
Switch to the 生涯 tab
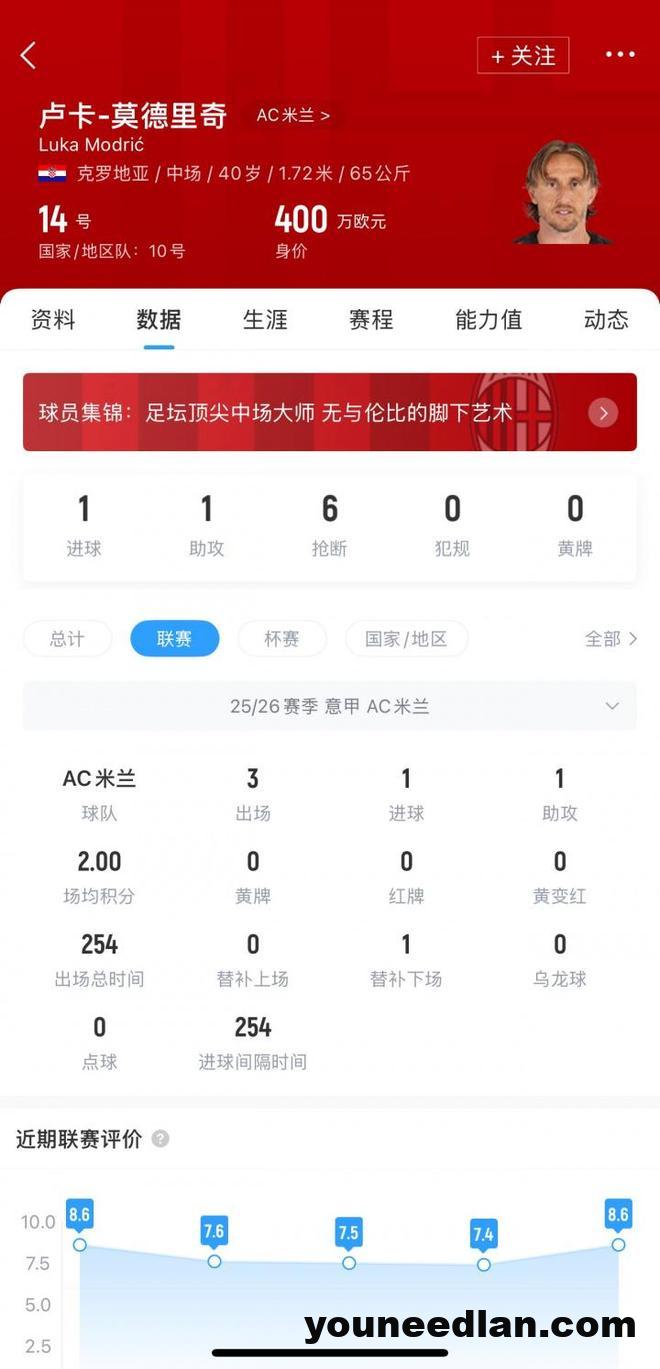[x=265, y=320]
